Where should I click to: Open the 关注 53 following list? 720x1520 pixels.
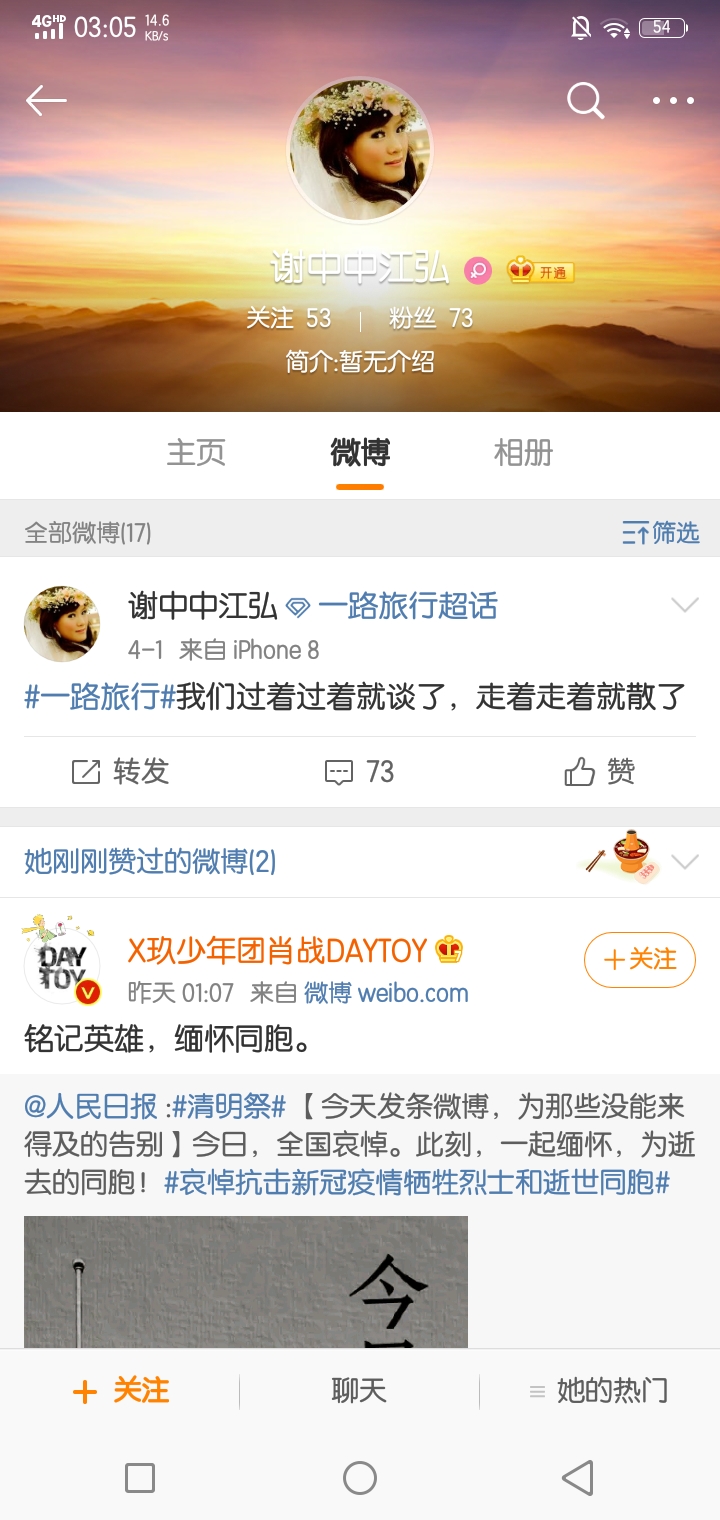(x=288, y=318)
